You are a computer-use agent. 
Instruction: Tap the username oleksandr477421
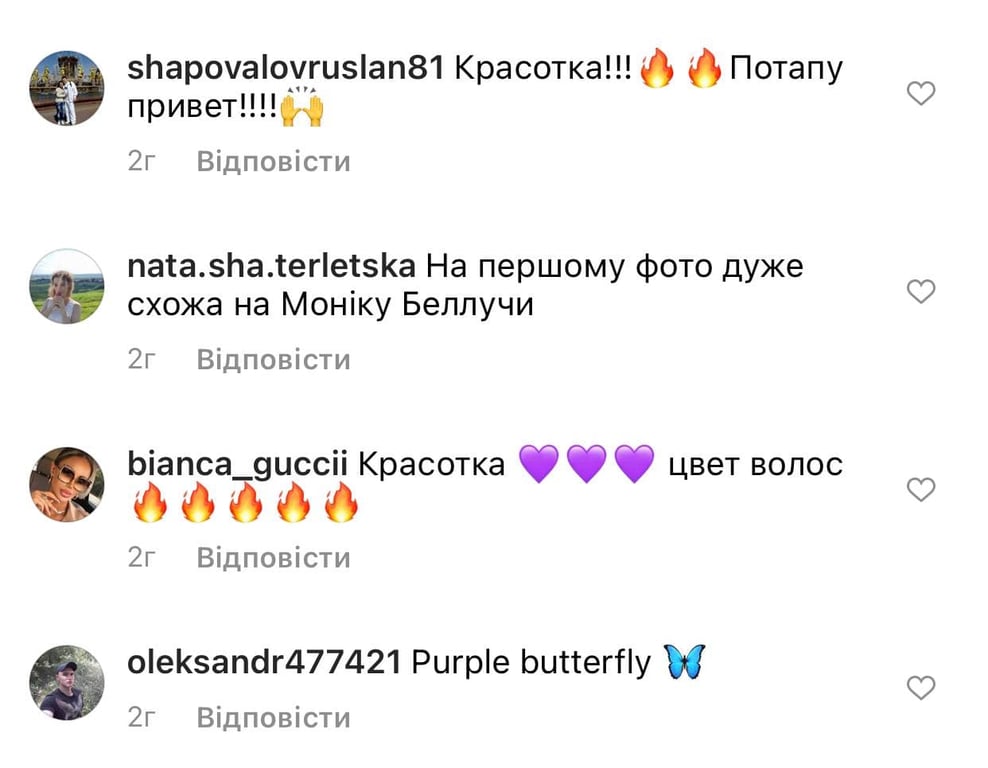click(x=265, y=662)
